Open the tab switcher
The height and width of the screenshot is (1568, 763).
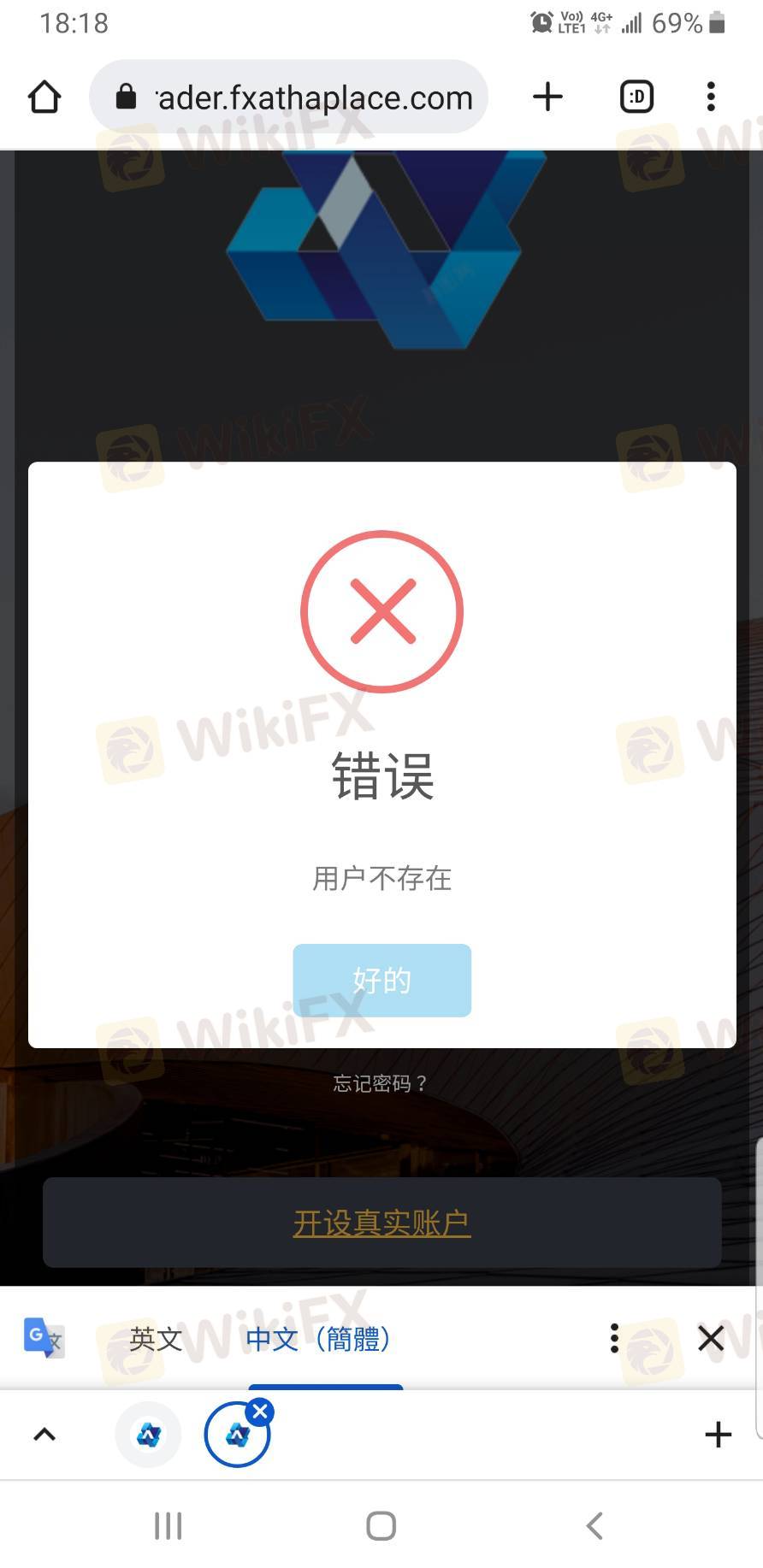(636, 97)
